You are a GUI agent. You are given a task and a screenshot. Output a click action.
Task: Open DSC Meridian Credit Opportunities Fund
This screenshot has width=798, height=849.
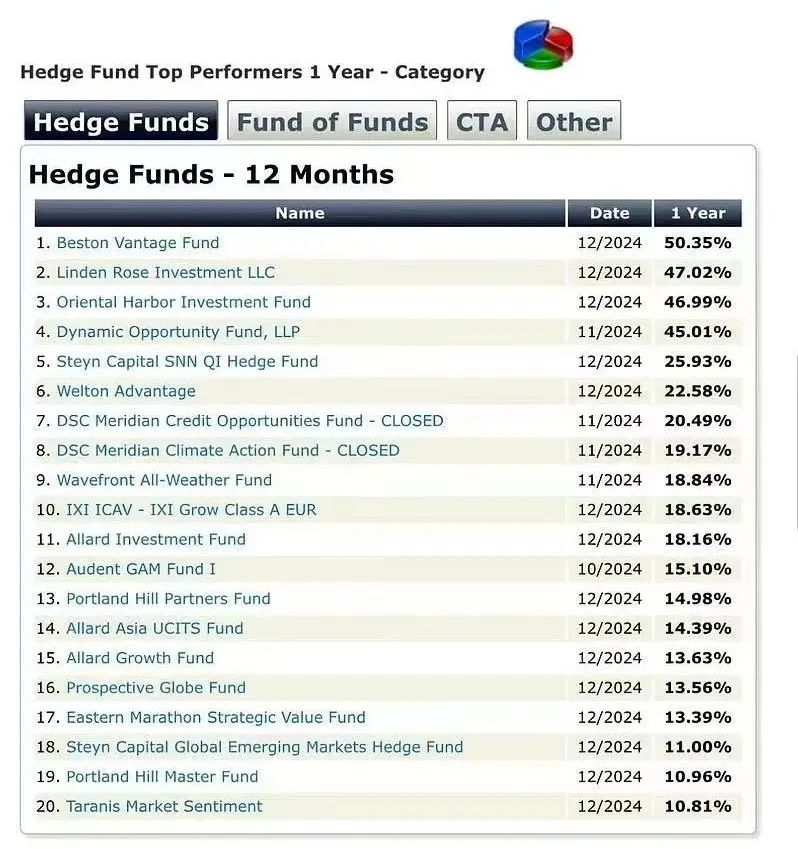(x=249, y=421)
